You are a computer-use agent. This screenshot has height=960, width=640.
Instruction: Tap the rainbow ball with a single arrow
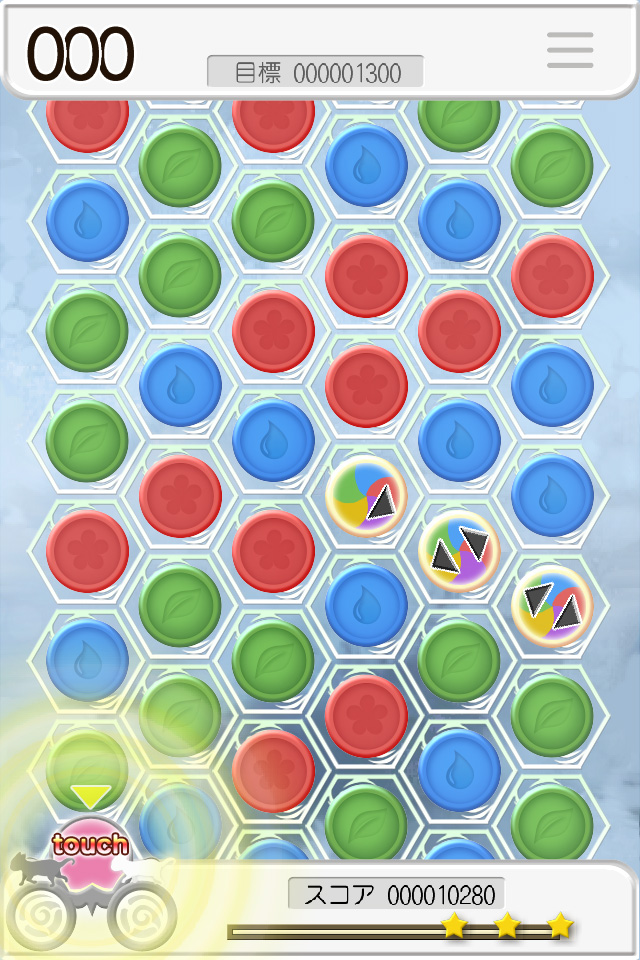pos(366,496)
